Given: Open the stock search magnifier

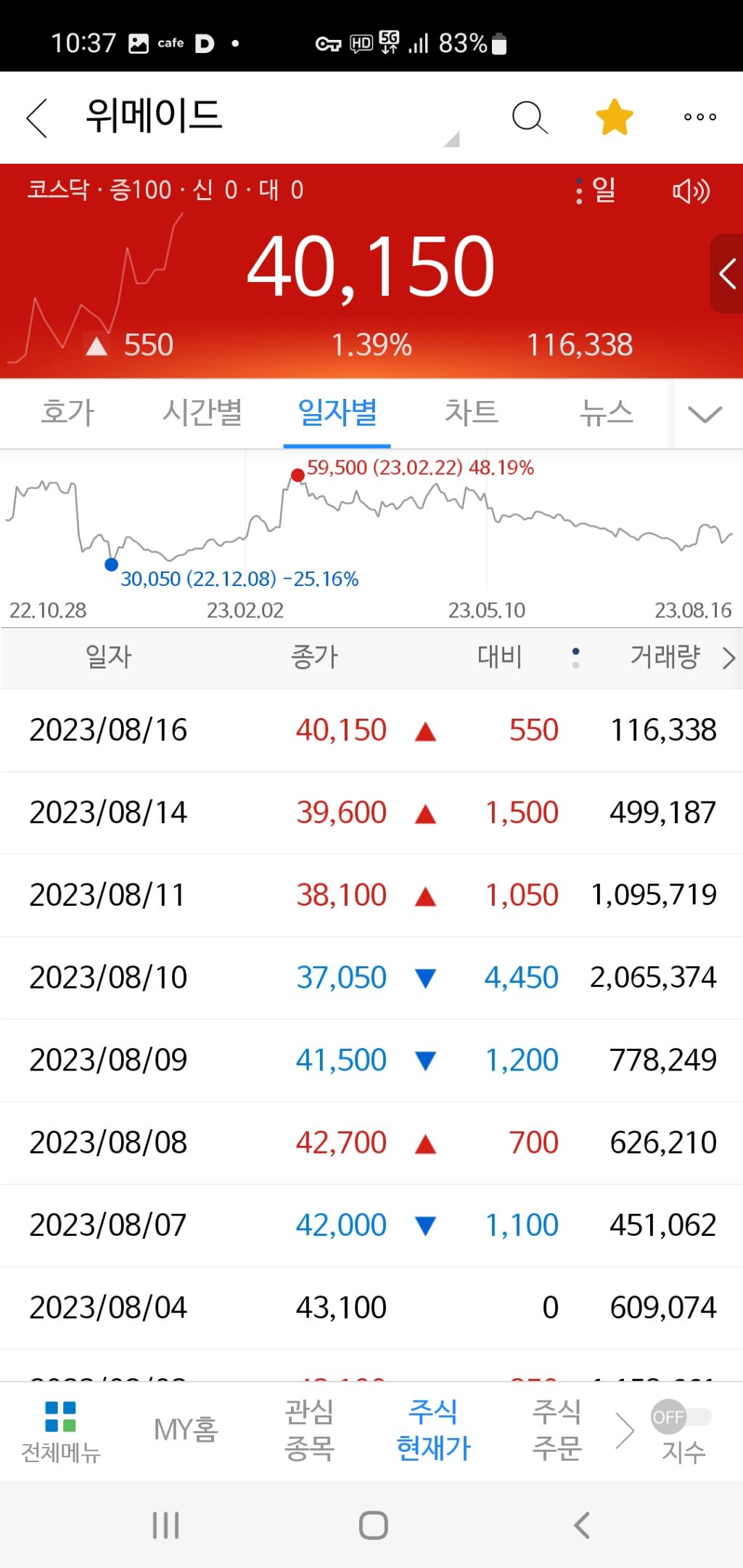Looking at the screenshot, I should 530,117.
